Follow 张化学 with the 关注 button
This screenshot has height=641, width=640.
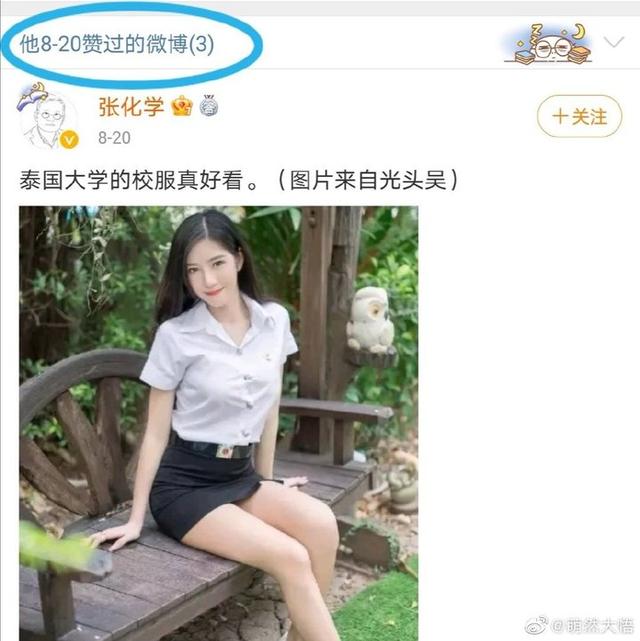[x=580, y=117]
